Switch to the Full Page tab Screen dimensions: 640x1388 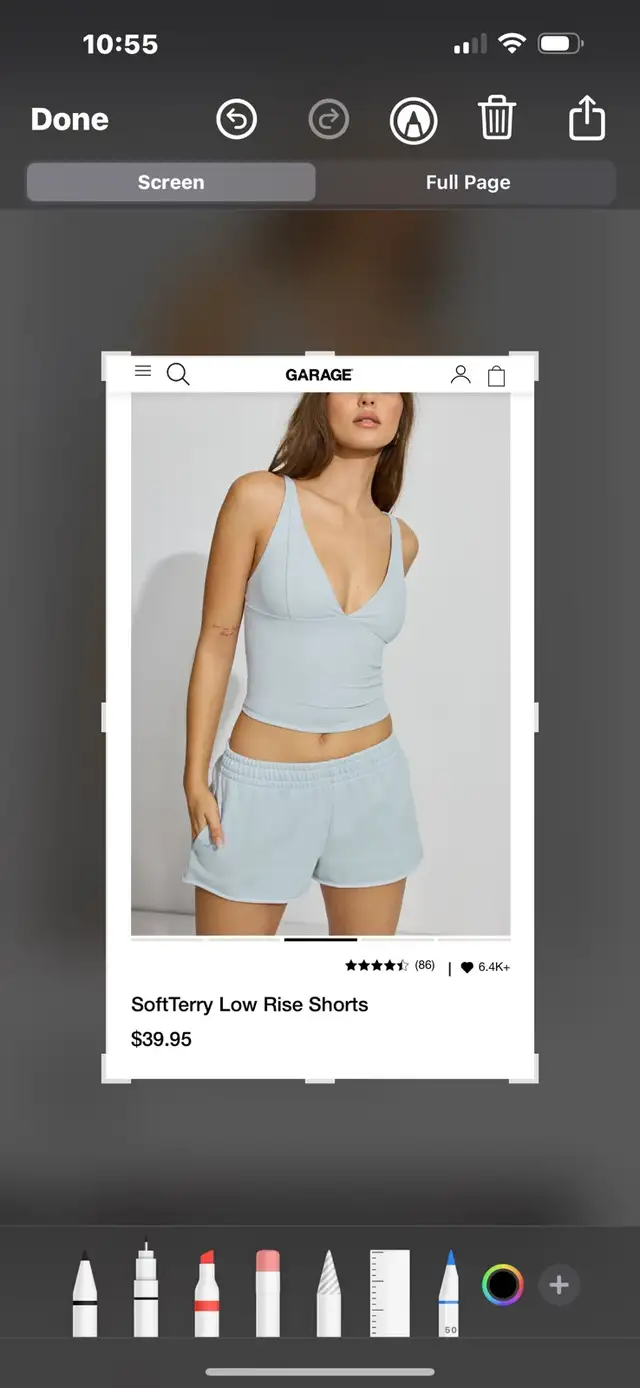(x=468, y=182)
